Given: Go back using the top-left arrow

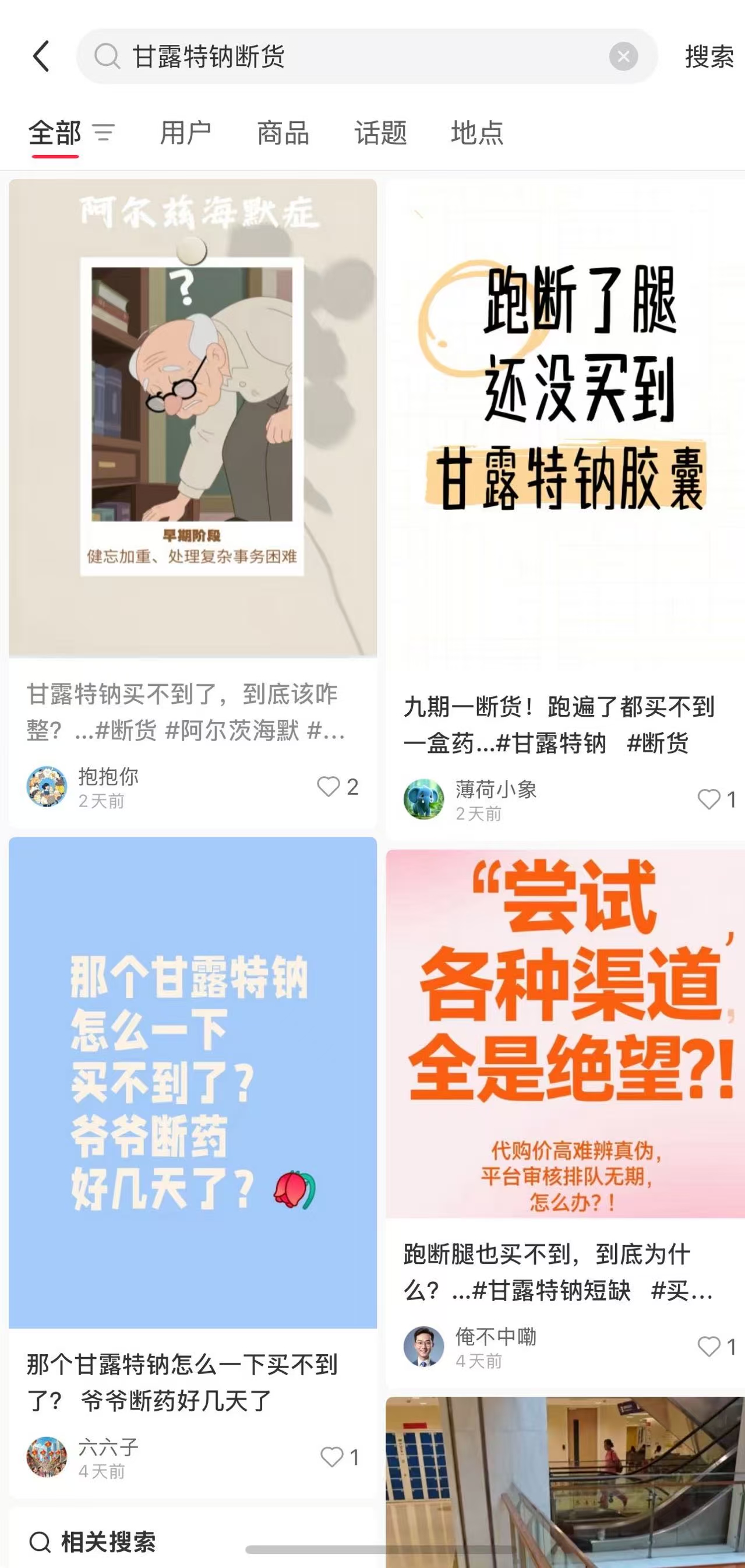Looking at the screenshot, I should [41, 57].
